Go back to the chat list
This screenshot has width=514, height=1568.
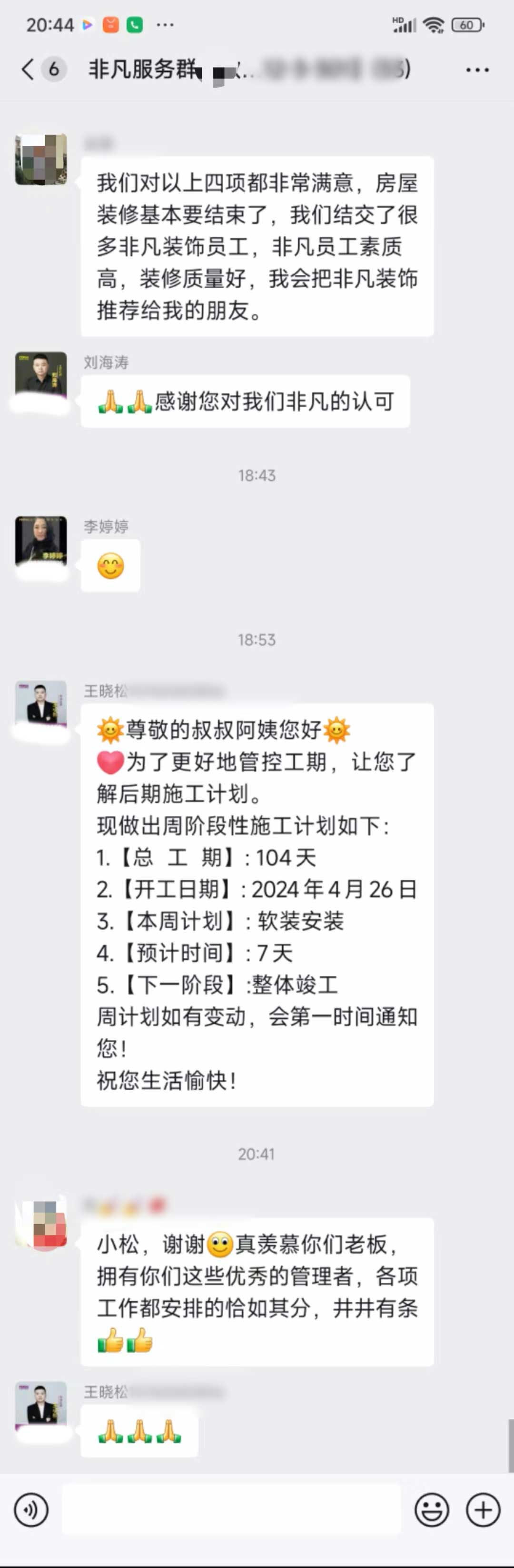tap(28, 70)
